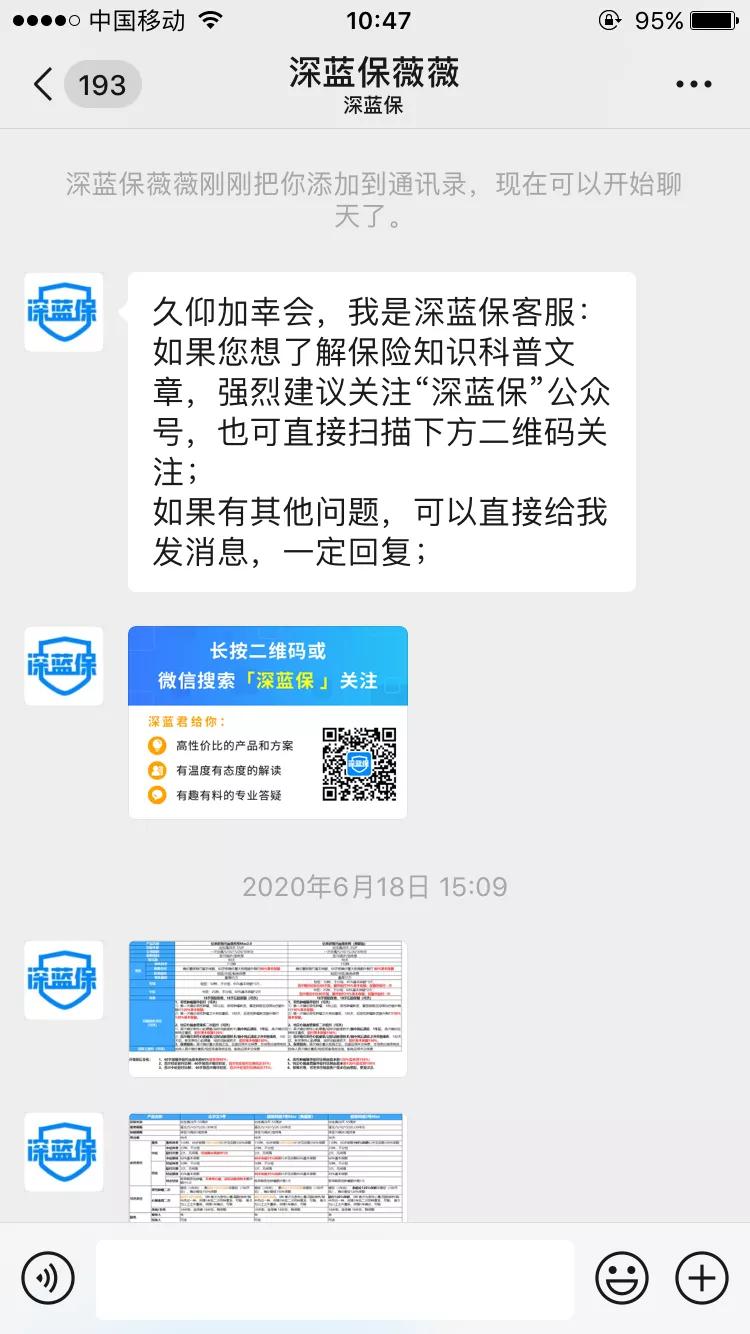
Task: Tap the timestamp 2020年6月18日 15:09
Action: tap(375, 886)
